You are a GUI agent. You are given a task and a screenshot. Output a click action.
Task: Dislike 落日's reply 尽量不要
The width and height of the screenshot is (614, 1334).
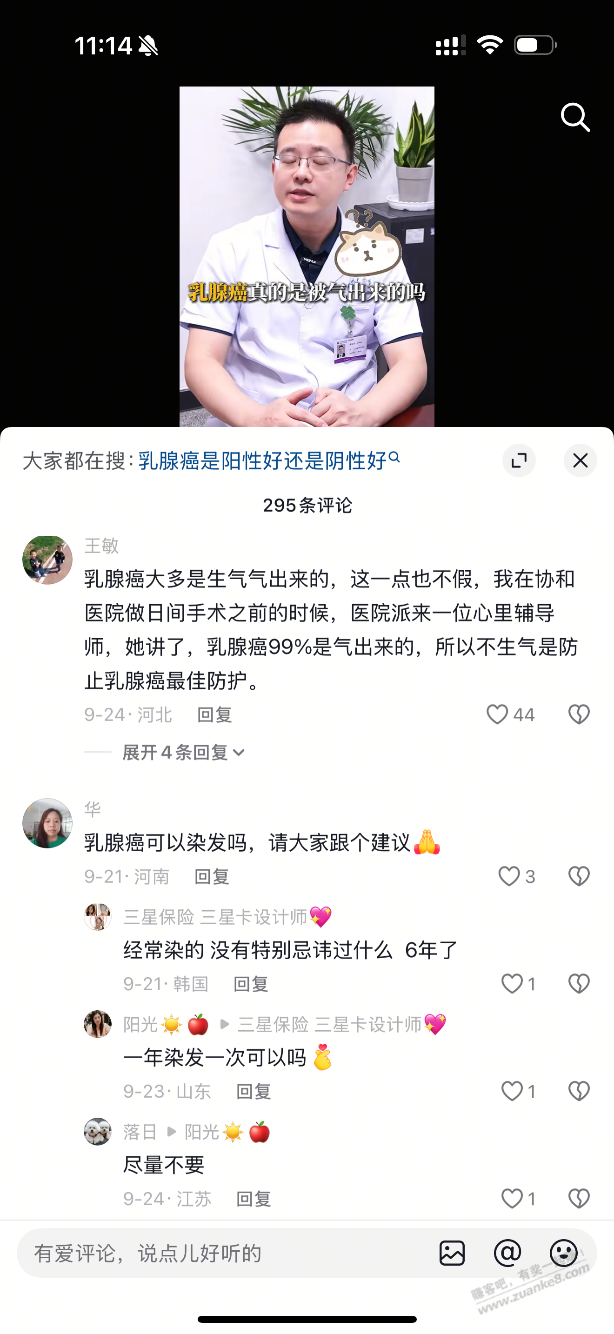579,1198
